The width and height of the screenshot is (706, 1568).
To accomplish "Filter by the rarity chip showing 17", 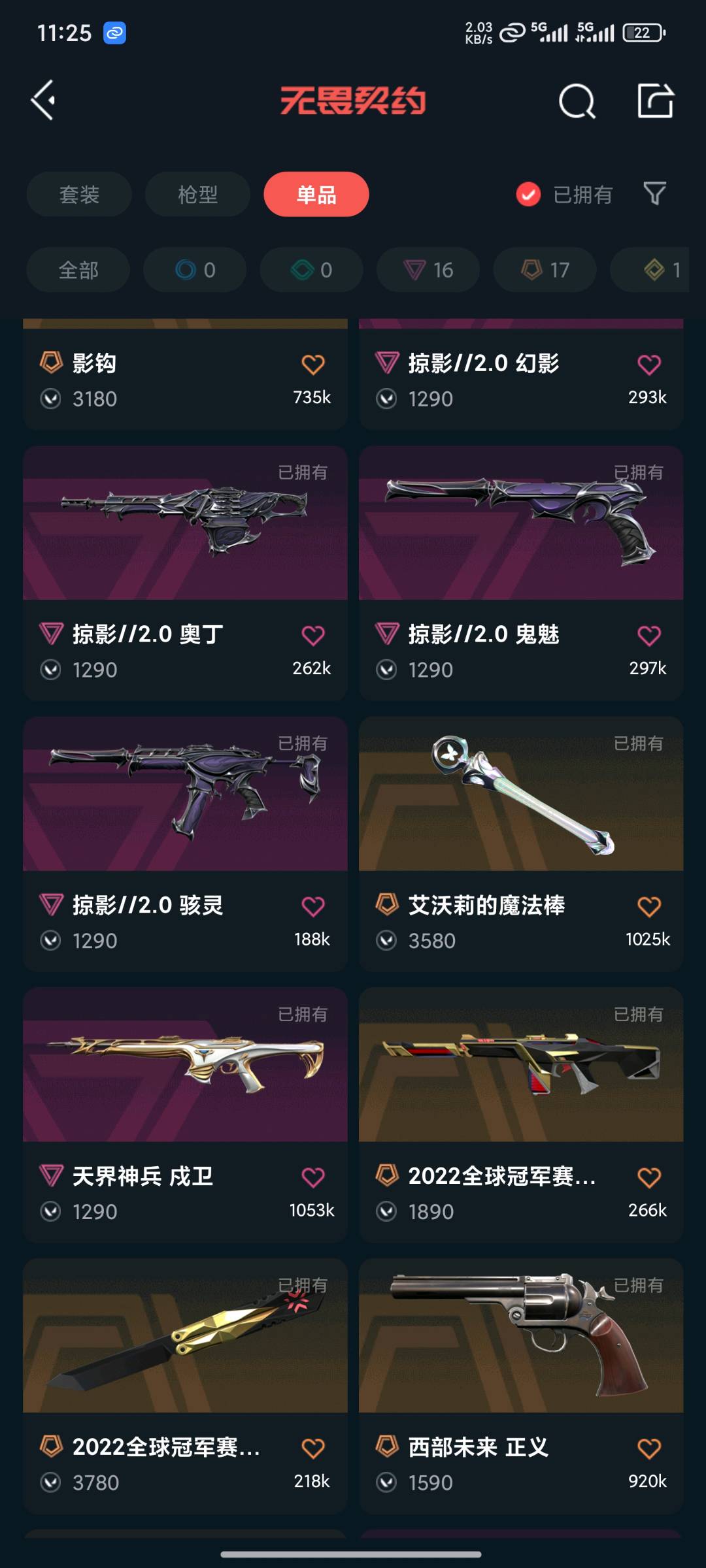I will 545,270.
